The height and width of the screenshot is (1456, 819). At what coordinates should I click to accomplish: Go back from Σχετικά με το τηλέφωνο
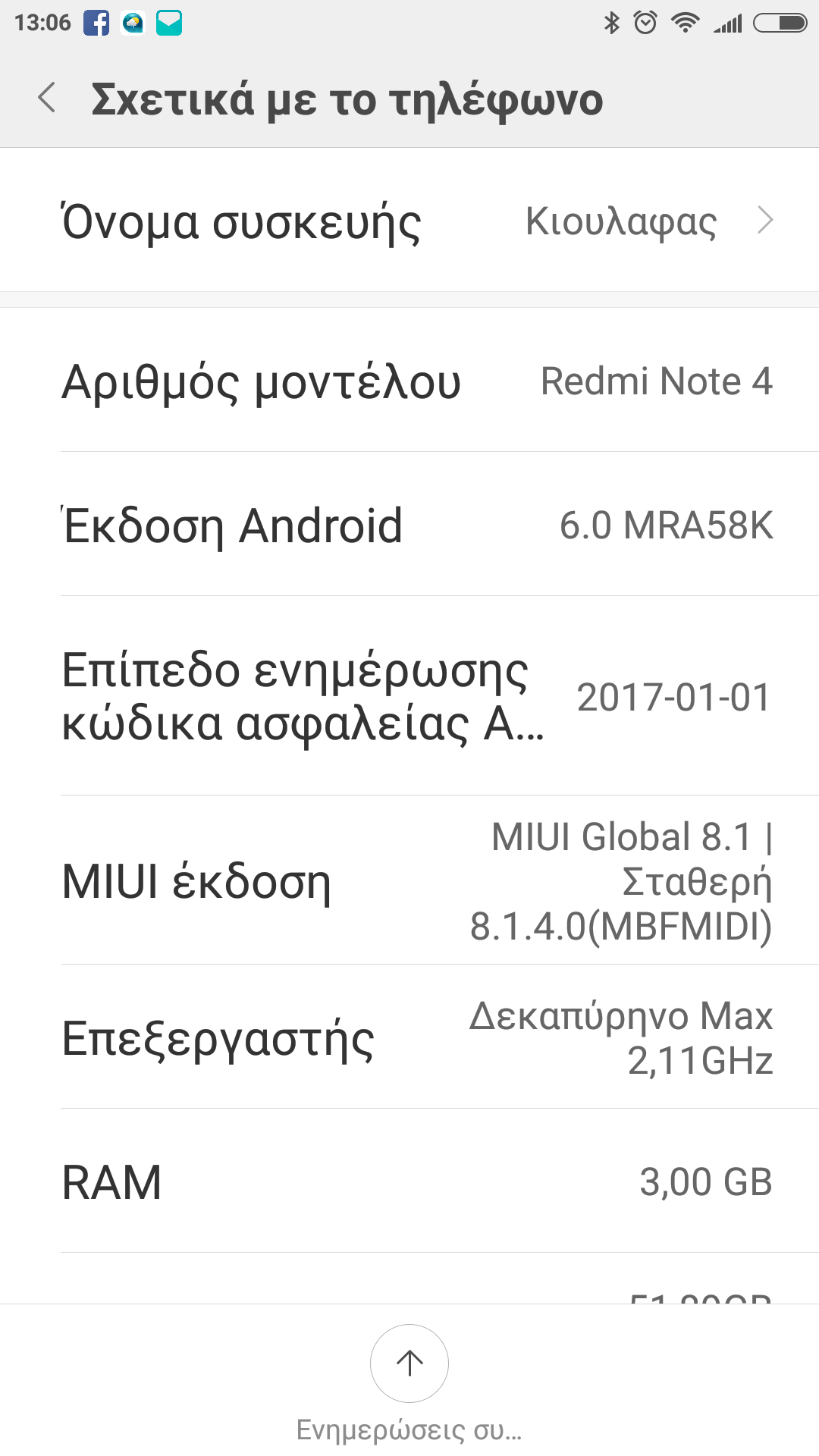pyautogui.click(x=47, y=99)
